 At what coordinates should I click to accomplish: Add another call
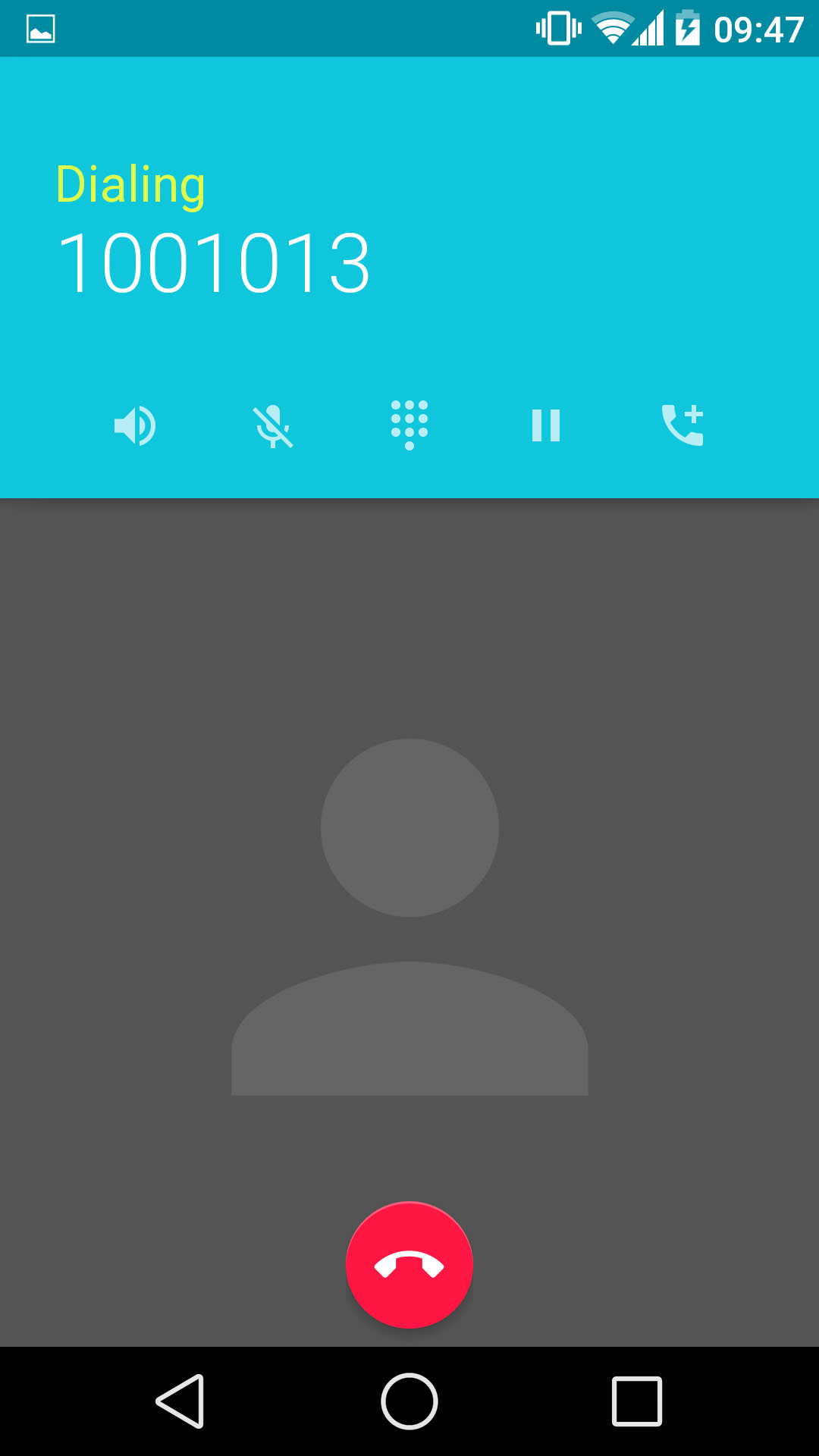click(x=682, y=425)
